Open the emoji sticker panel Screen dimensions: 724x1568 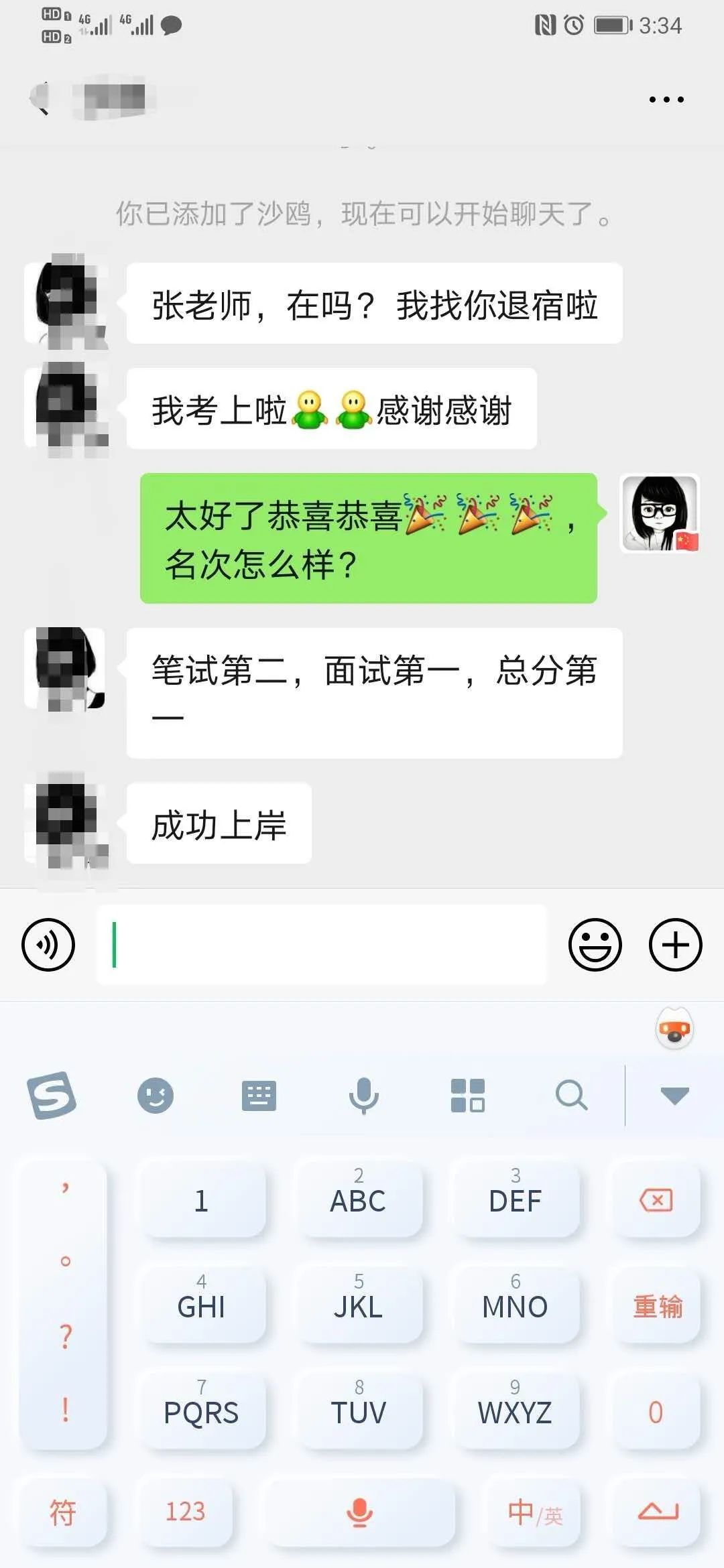point(595,945)
